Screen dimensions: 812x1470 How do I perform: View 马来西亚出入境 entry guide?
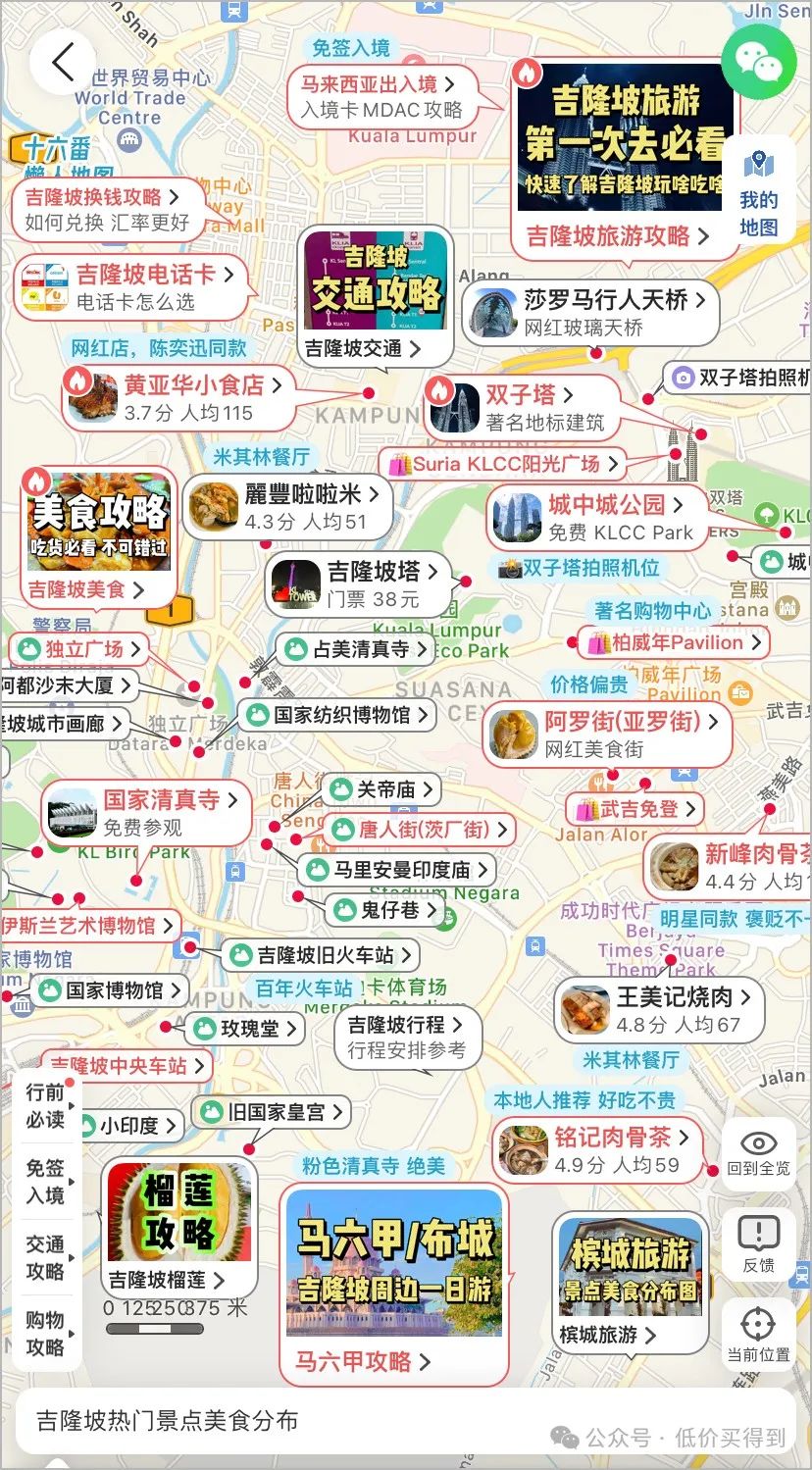381,96
